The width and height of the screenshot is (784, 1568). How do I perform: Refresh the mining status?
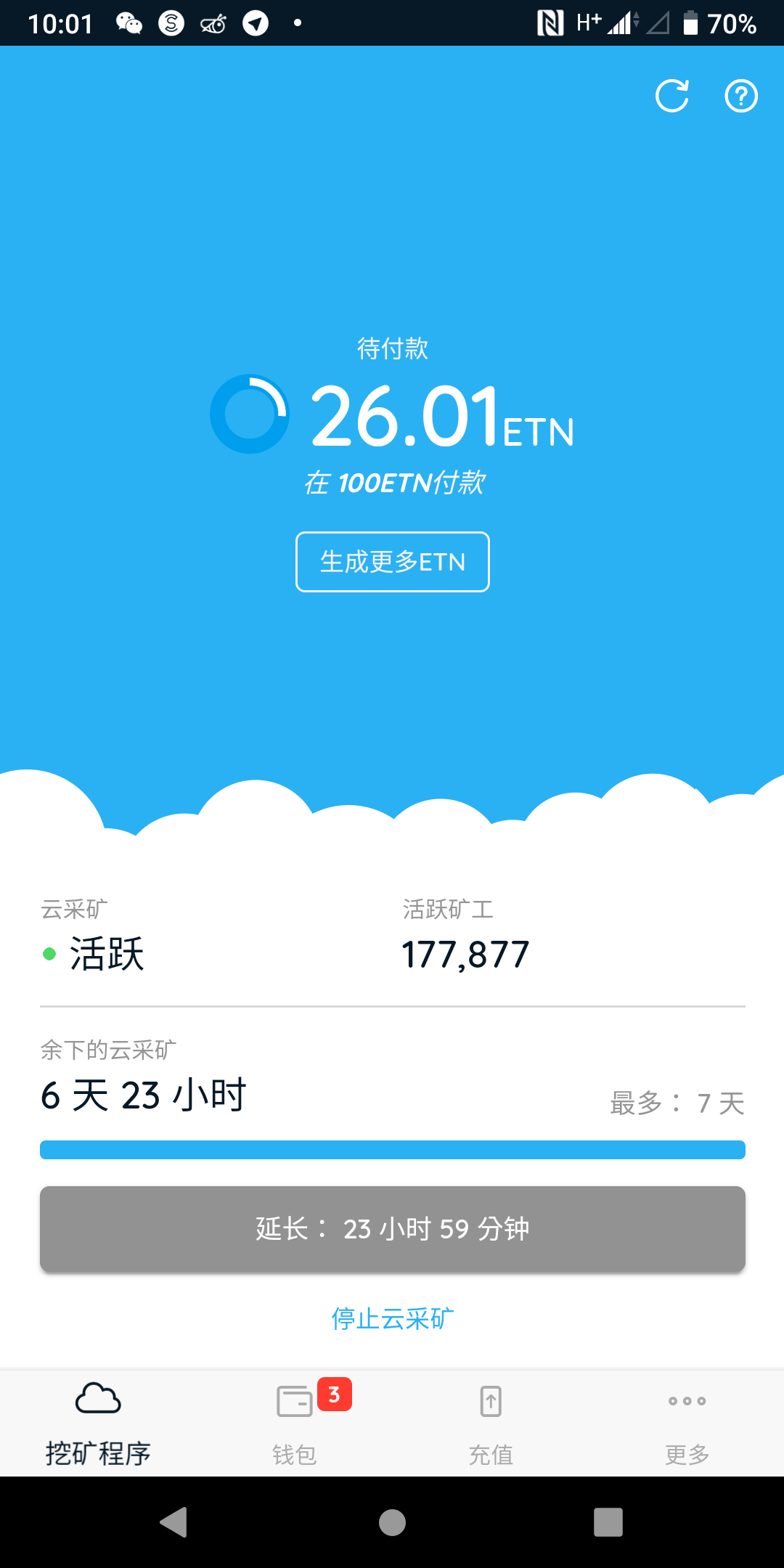[672, 96]
